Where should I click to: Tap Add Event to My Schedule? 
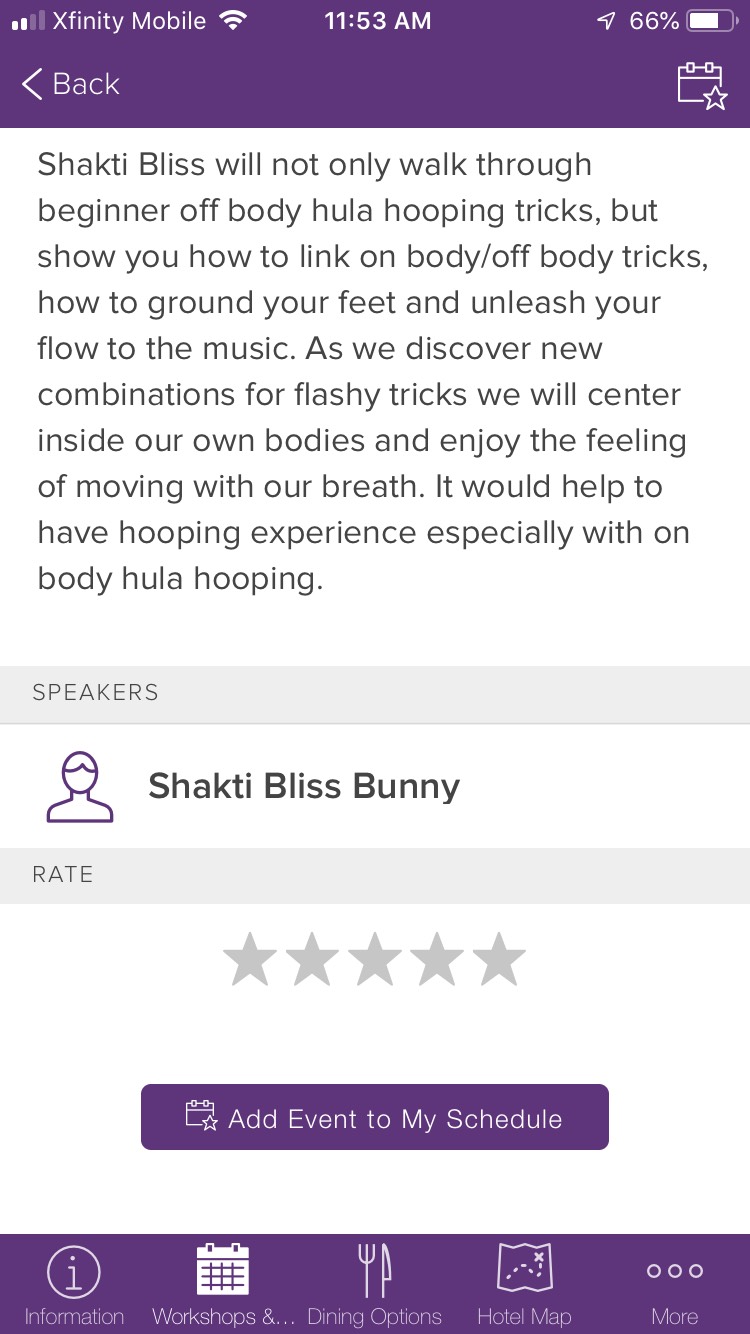point(375,1117)
